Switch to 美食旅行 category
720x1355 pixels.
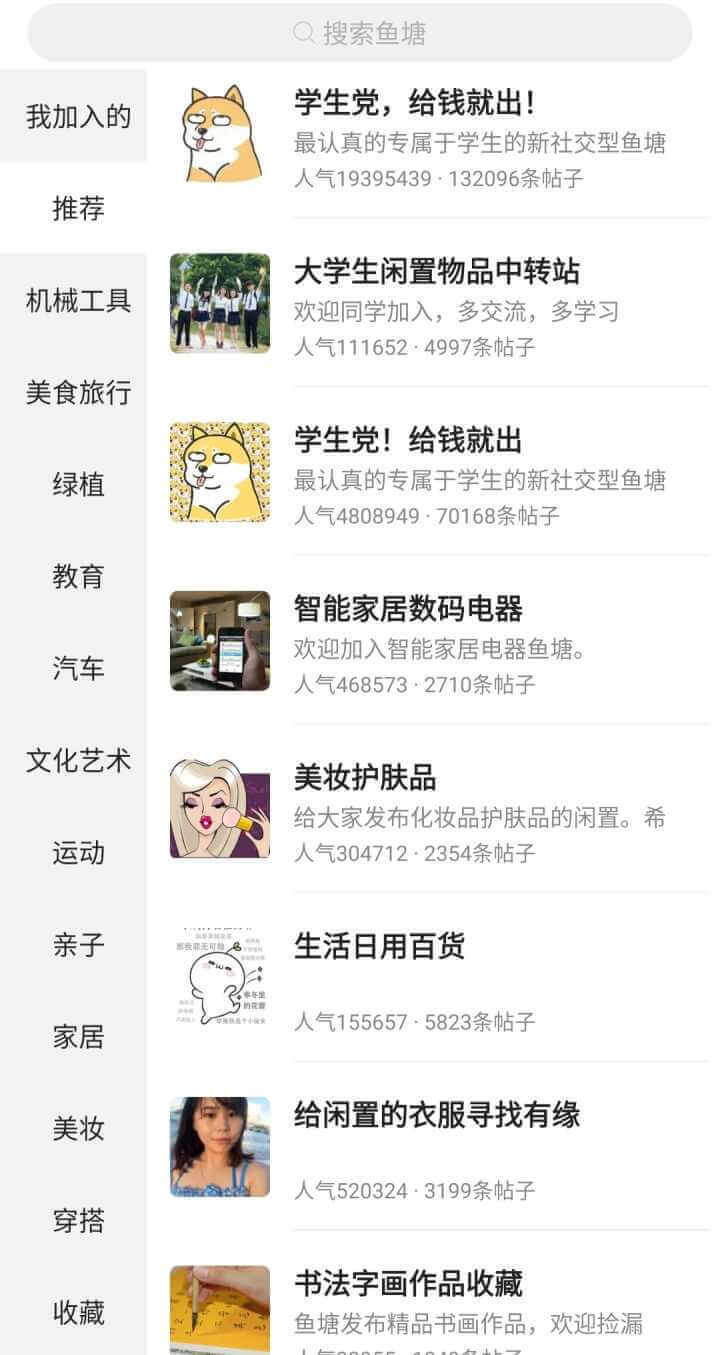(78, 393)
